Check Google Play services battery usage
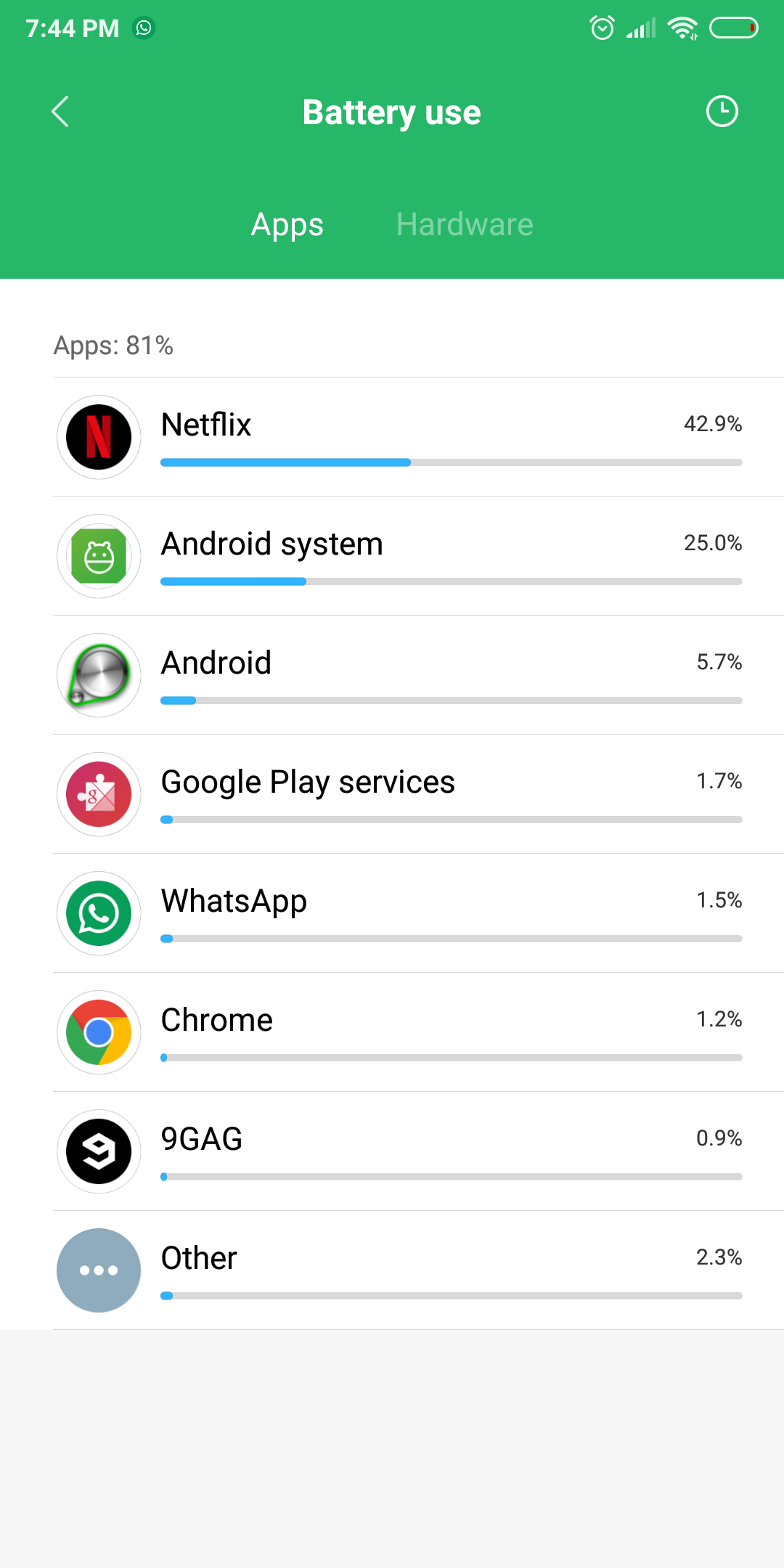 (392, 794)
